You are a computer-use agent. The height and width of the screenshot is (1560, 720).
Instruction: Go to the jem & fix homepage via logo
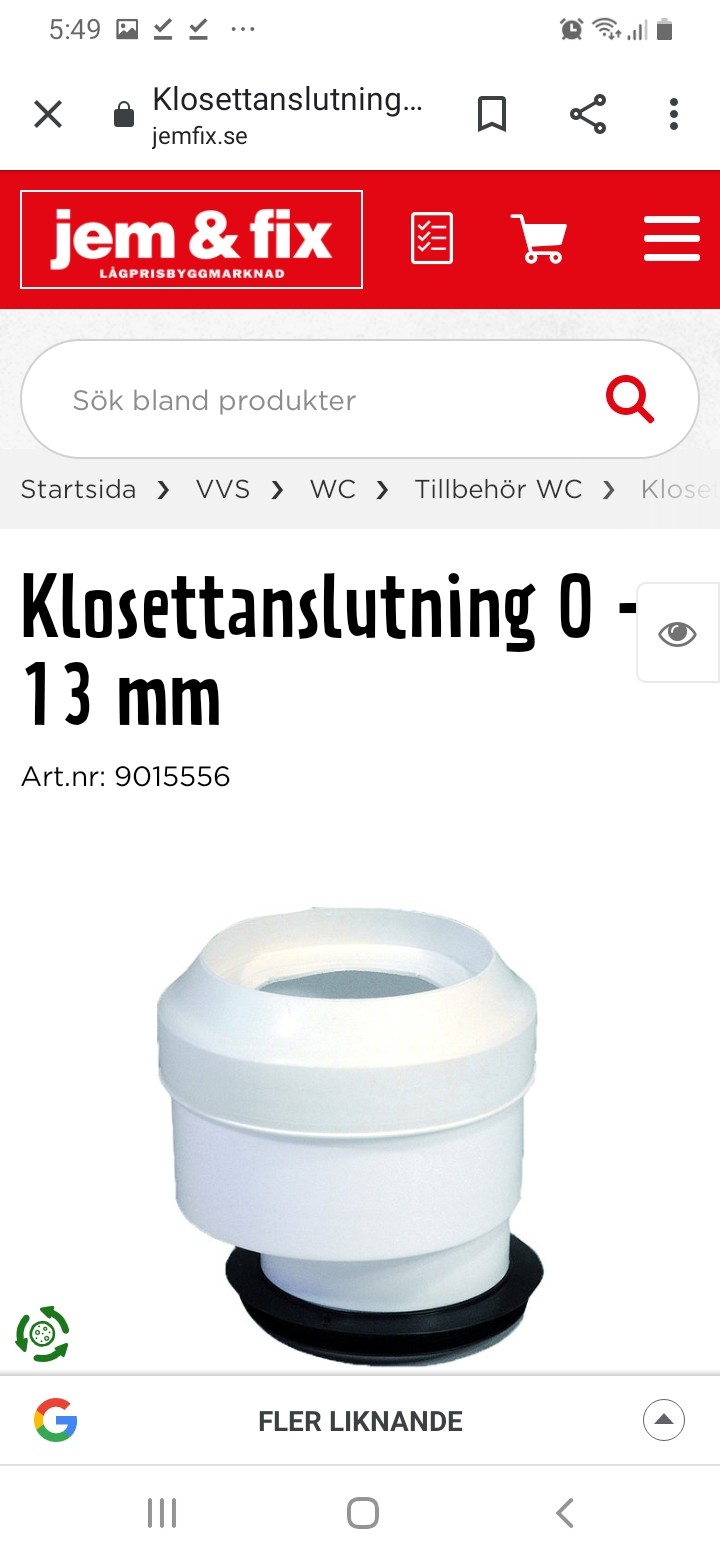(191, 240)
